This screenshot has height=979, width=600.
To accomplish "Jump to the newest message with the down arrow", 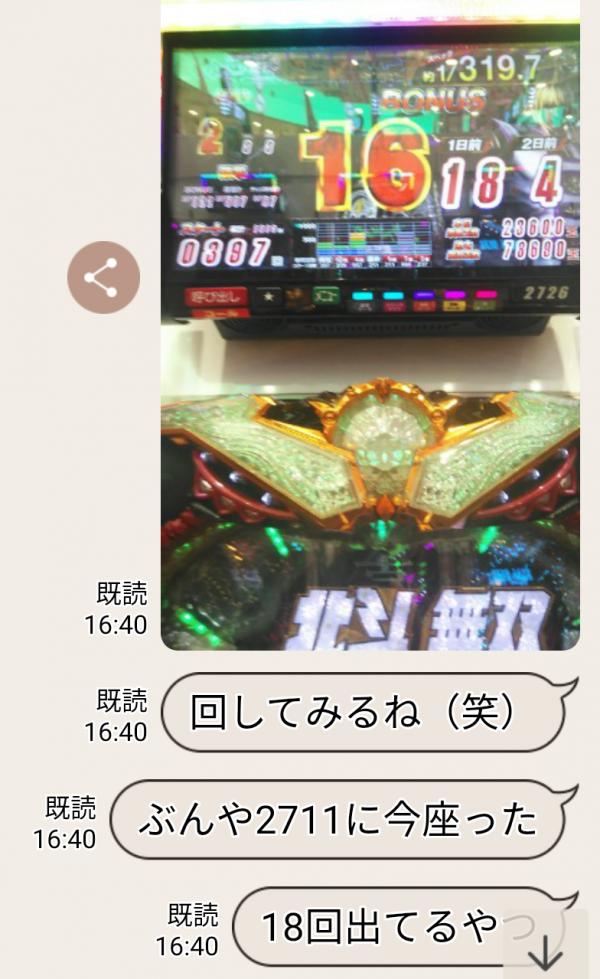I will 546,949.
